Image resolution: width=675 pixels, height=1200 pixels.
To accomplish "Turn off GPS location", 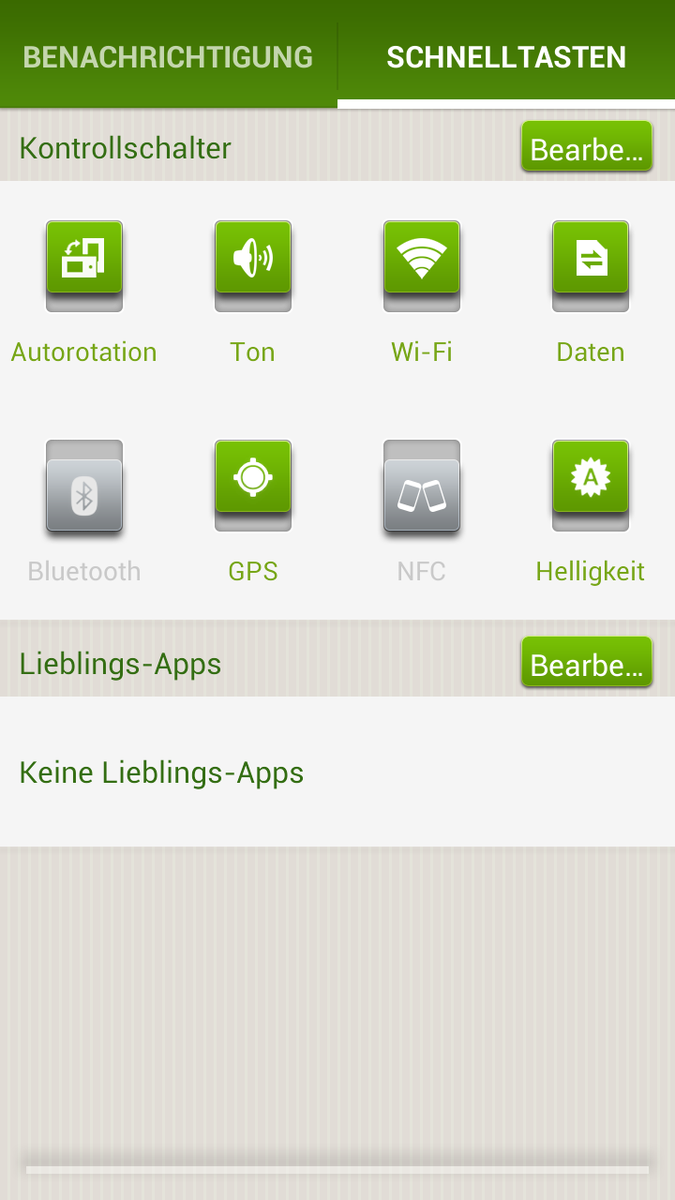I will 253,485.
